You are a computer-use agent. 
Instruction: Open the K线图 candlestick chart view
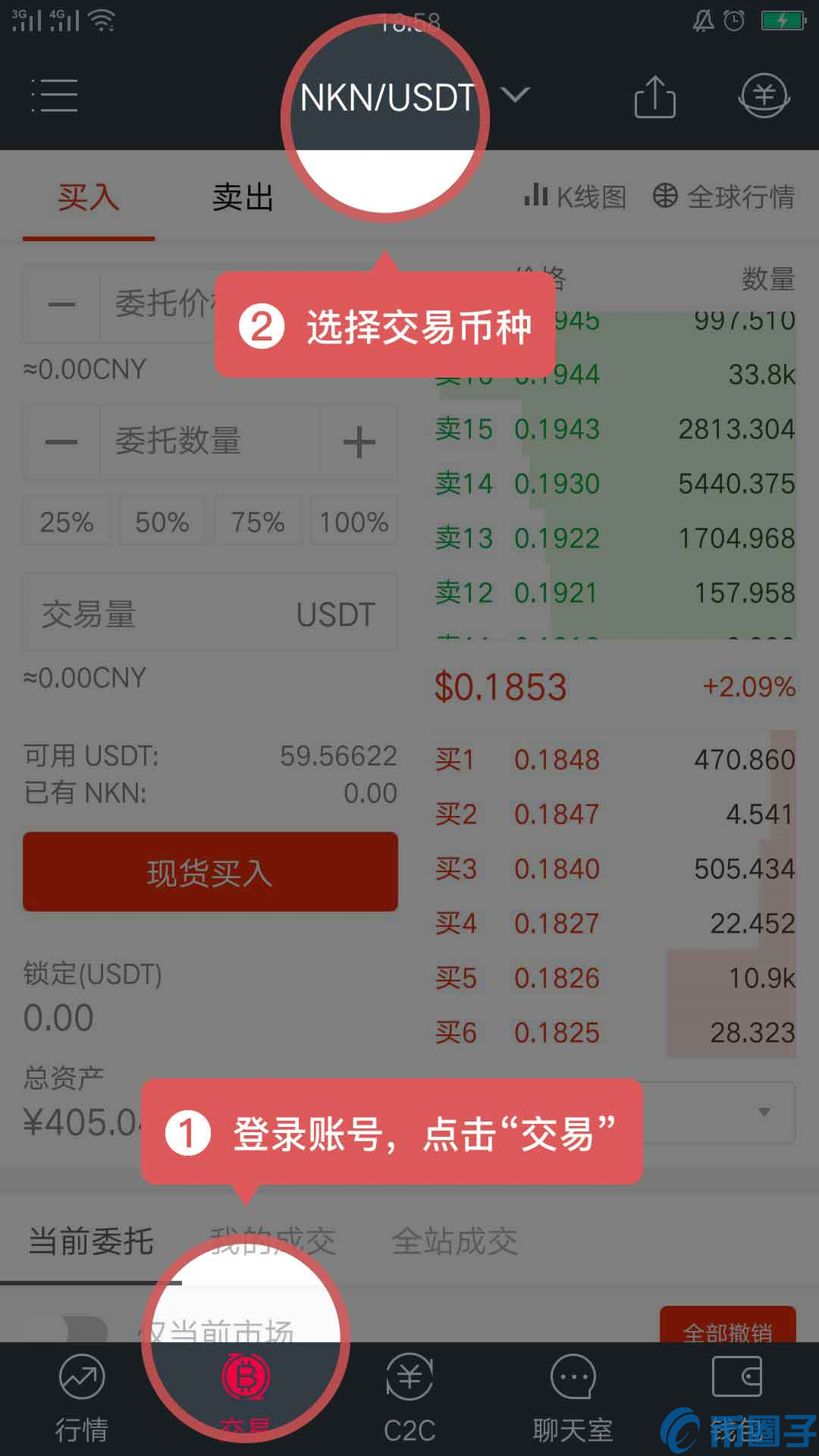click(x=574, y=197)
